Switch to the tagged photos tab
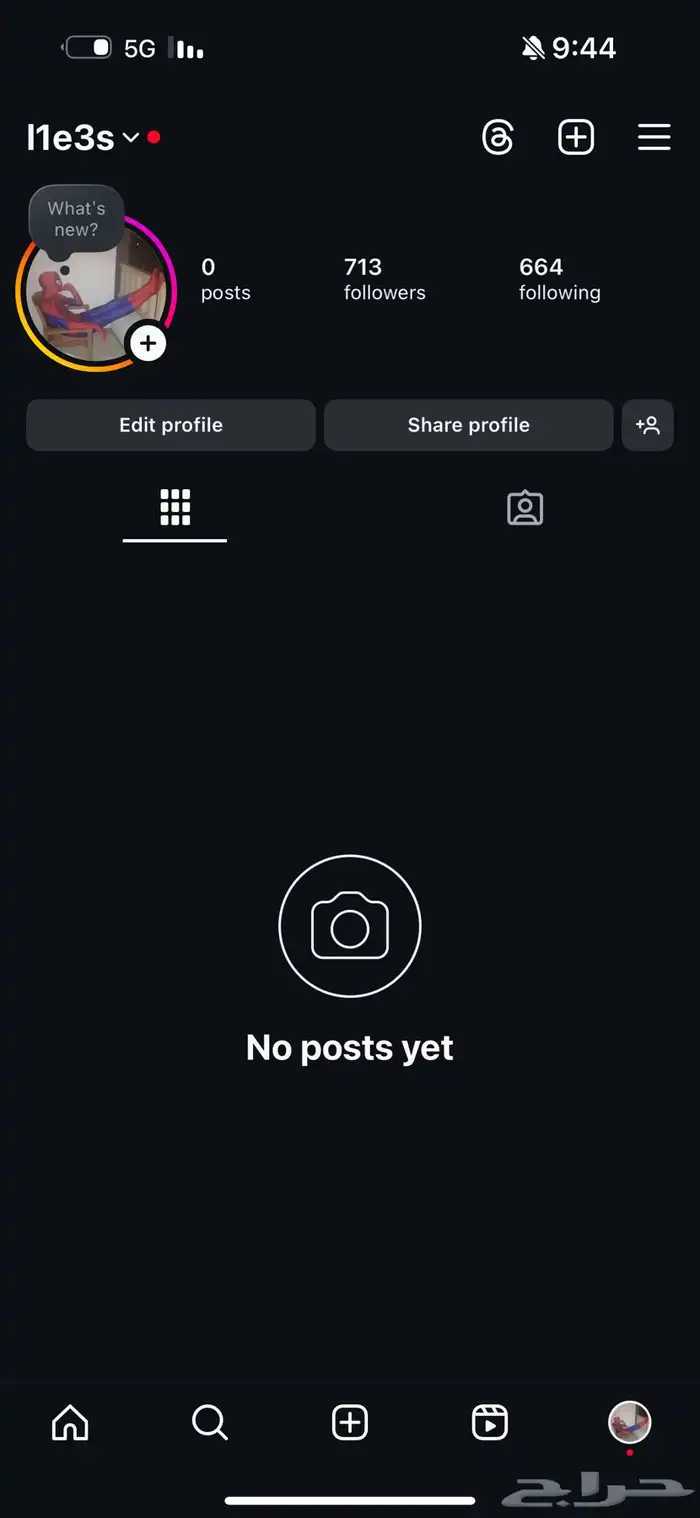 click(525, 508)
